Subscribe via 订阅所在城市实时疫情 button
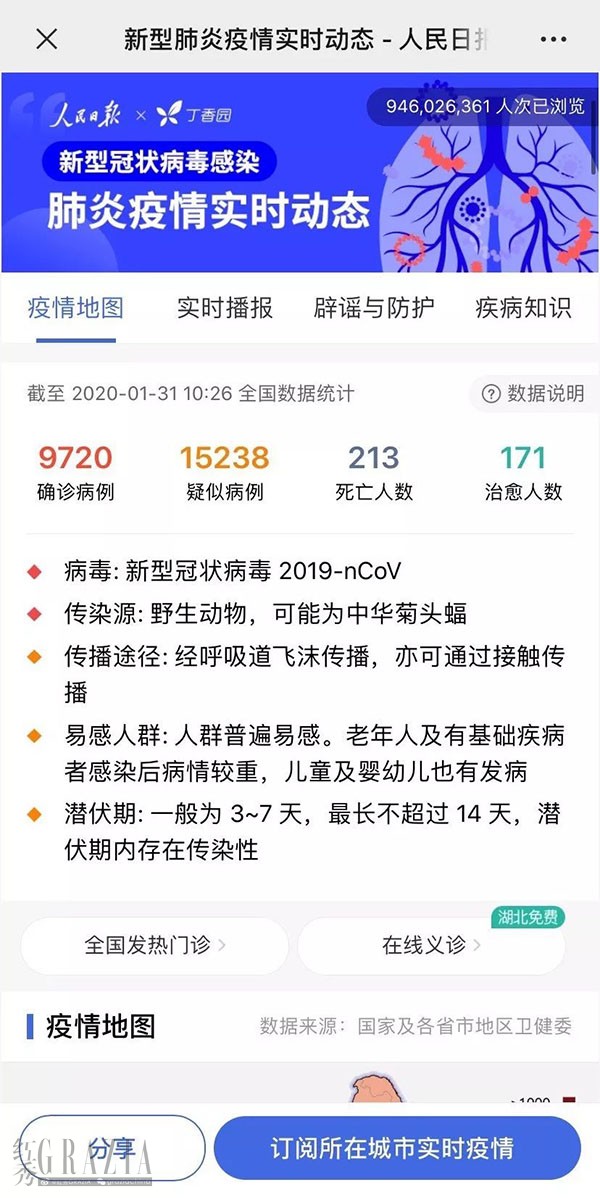Viewport: 600px width, 1198px height. tap(397, 1148)
